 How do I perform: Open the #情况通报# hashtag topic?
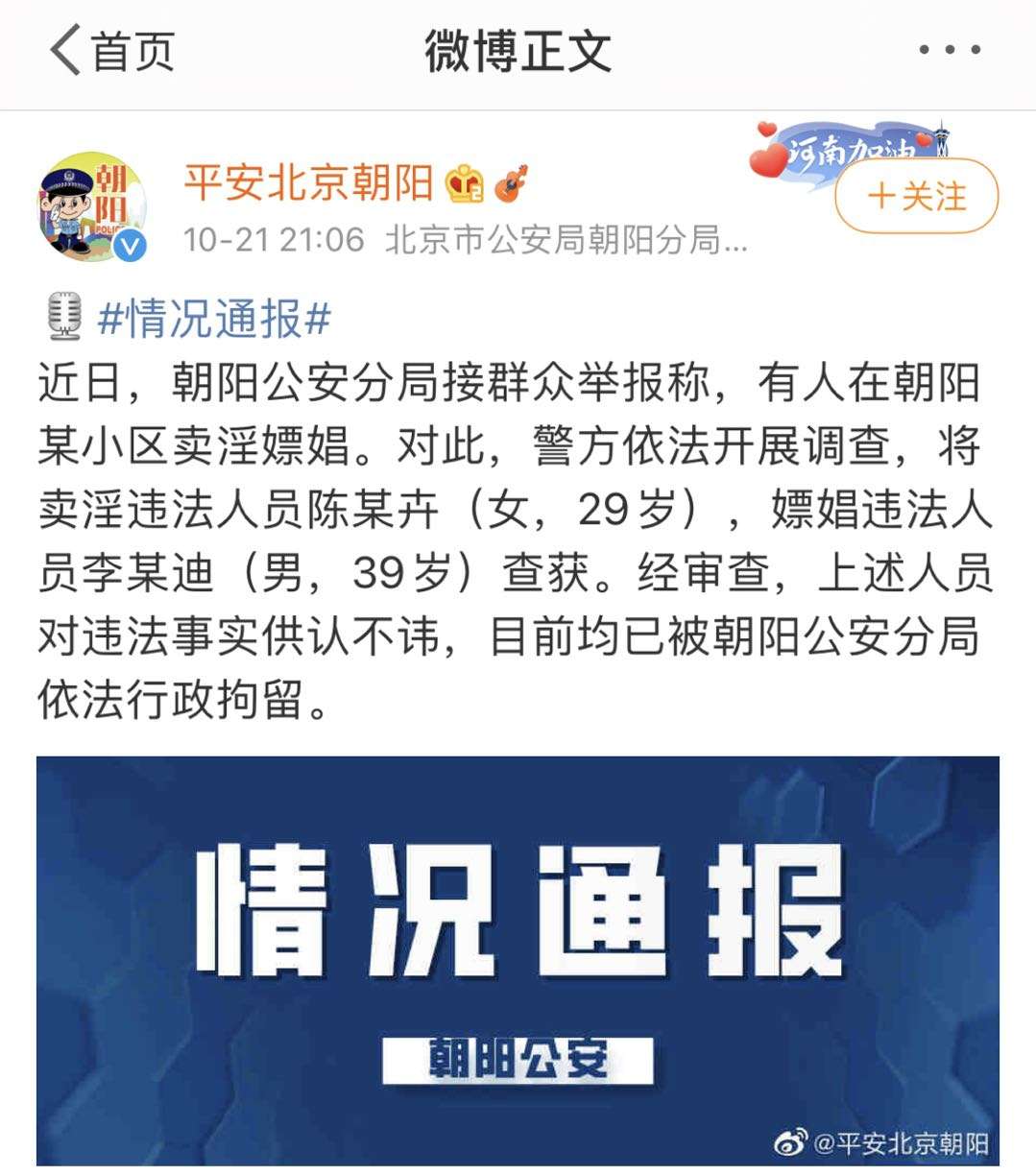(x=215, y=319)
